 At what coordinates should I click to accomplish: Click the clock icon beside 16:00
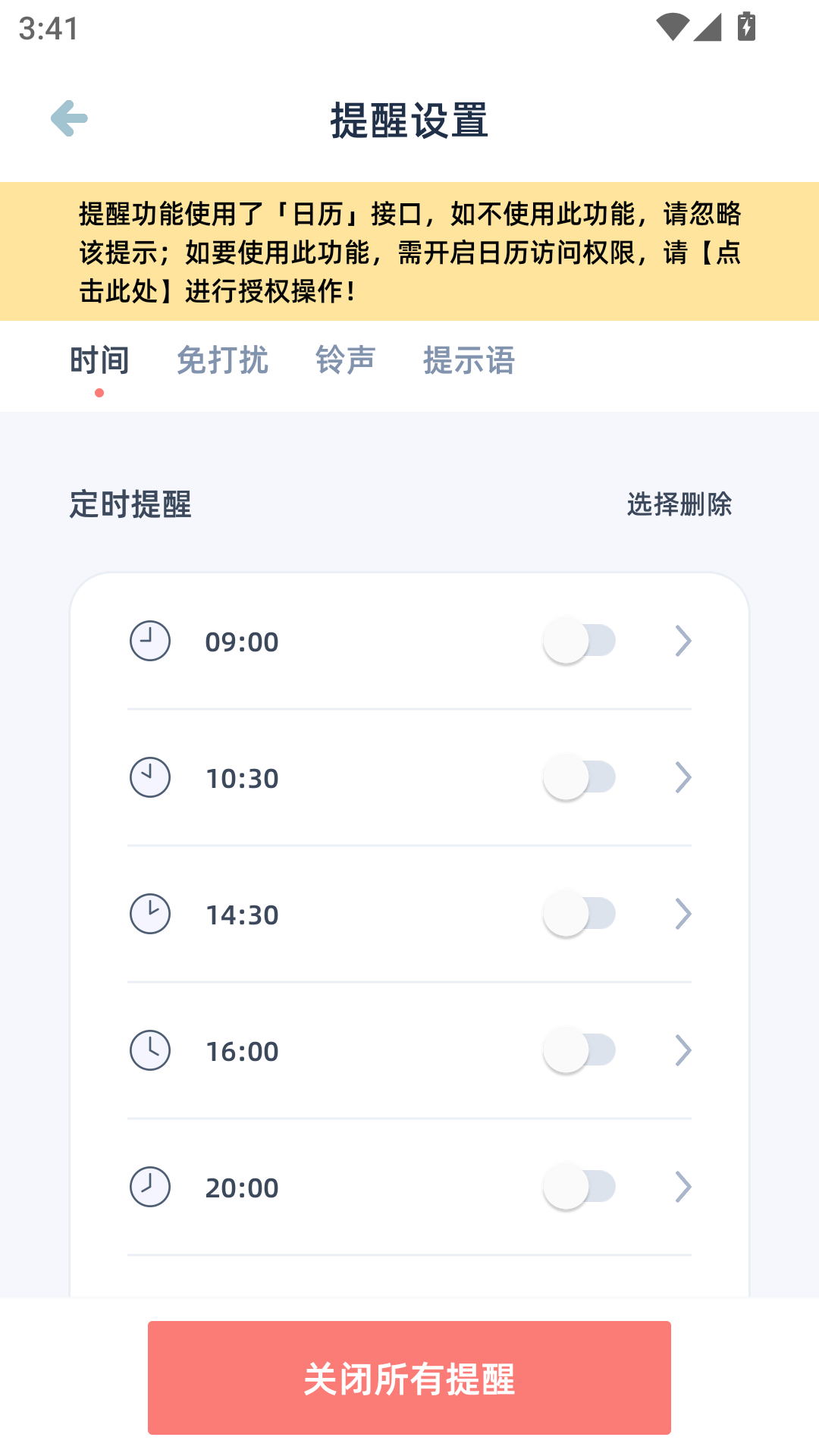click(149, 1050)
